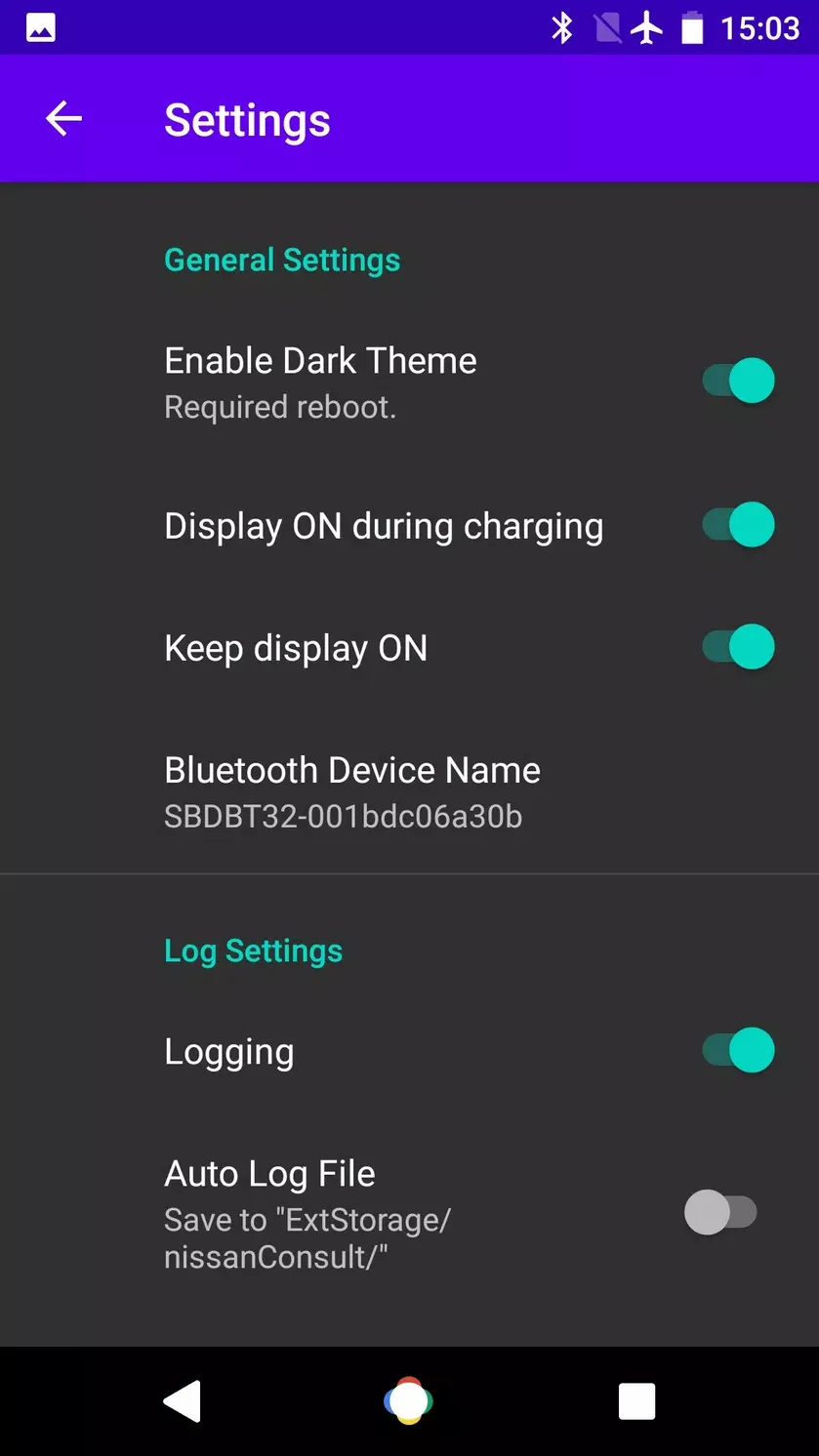Enable the Auto Log File switch
The height and width of the screenshot is (1456, 819).
click(720, 1213)
